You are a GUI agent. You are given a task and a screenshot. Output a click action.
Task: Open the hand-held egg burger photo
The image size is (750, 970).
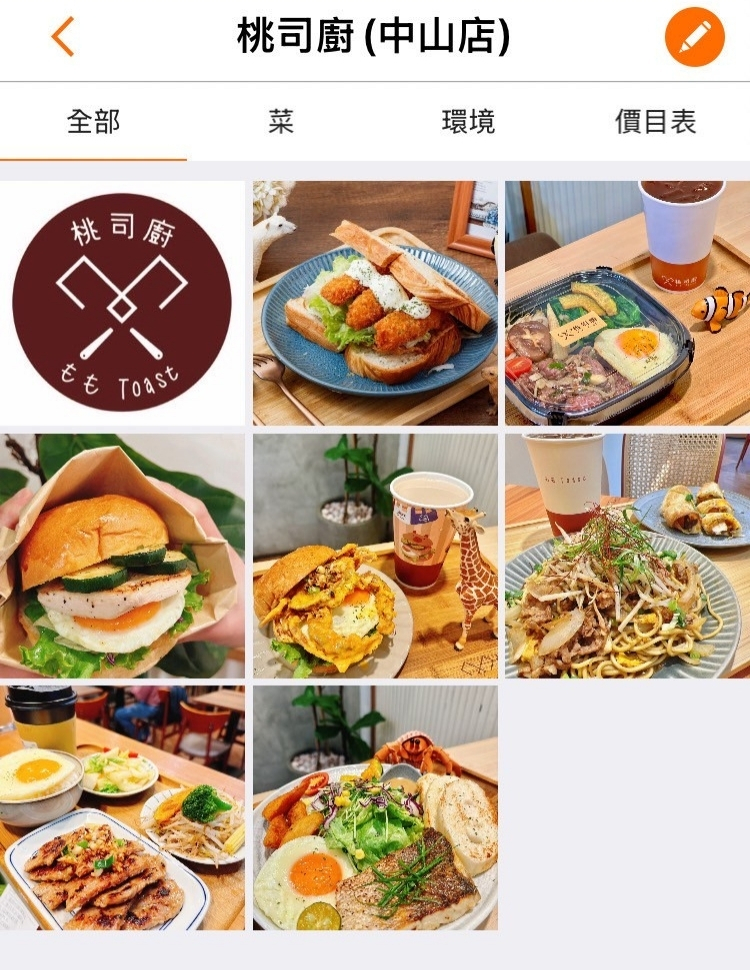pyautogui.click(x=122, y=556)
